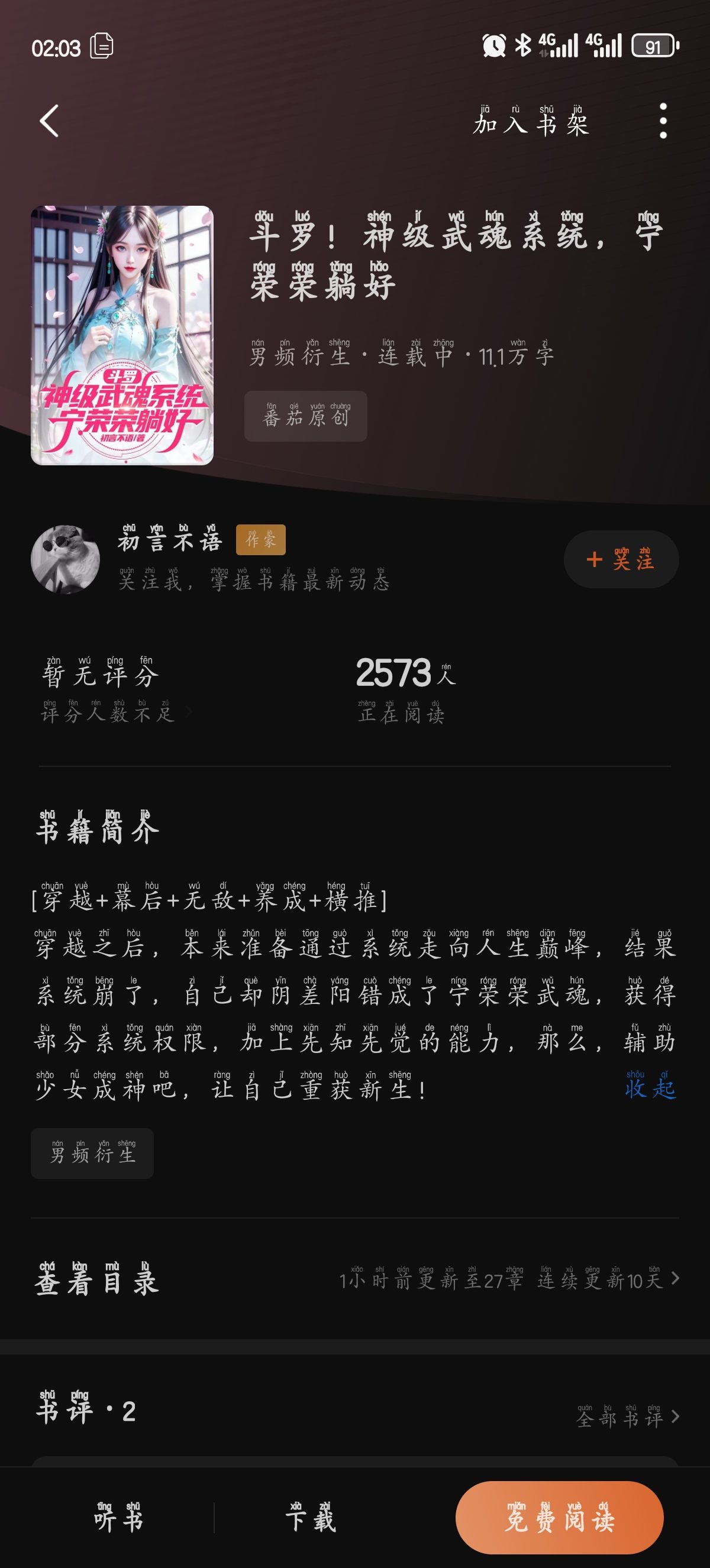Start 听书 audiobook listening
This screenshot has height=1568, width=710.
(x=119, y=1518)
